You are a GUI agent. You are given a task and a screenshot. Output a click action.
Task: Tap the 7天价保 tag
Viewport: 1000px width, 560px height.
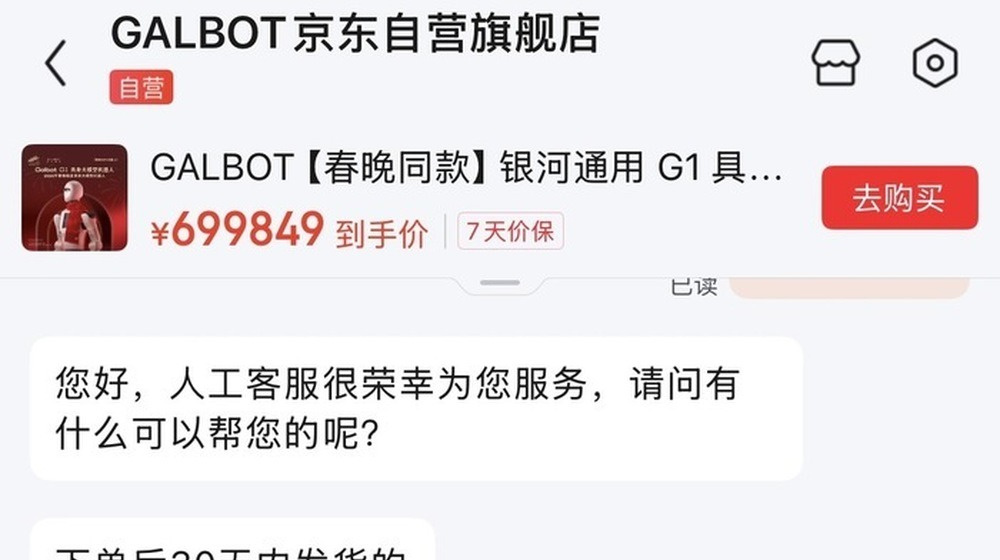511,232
